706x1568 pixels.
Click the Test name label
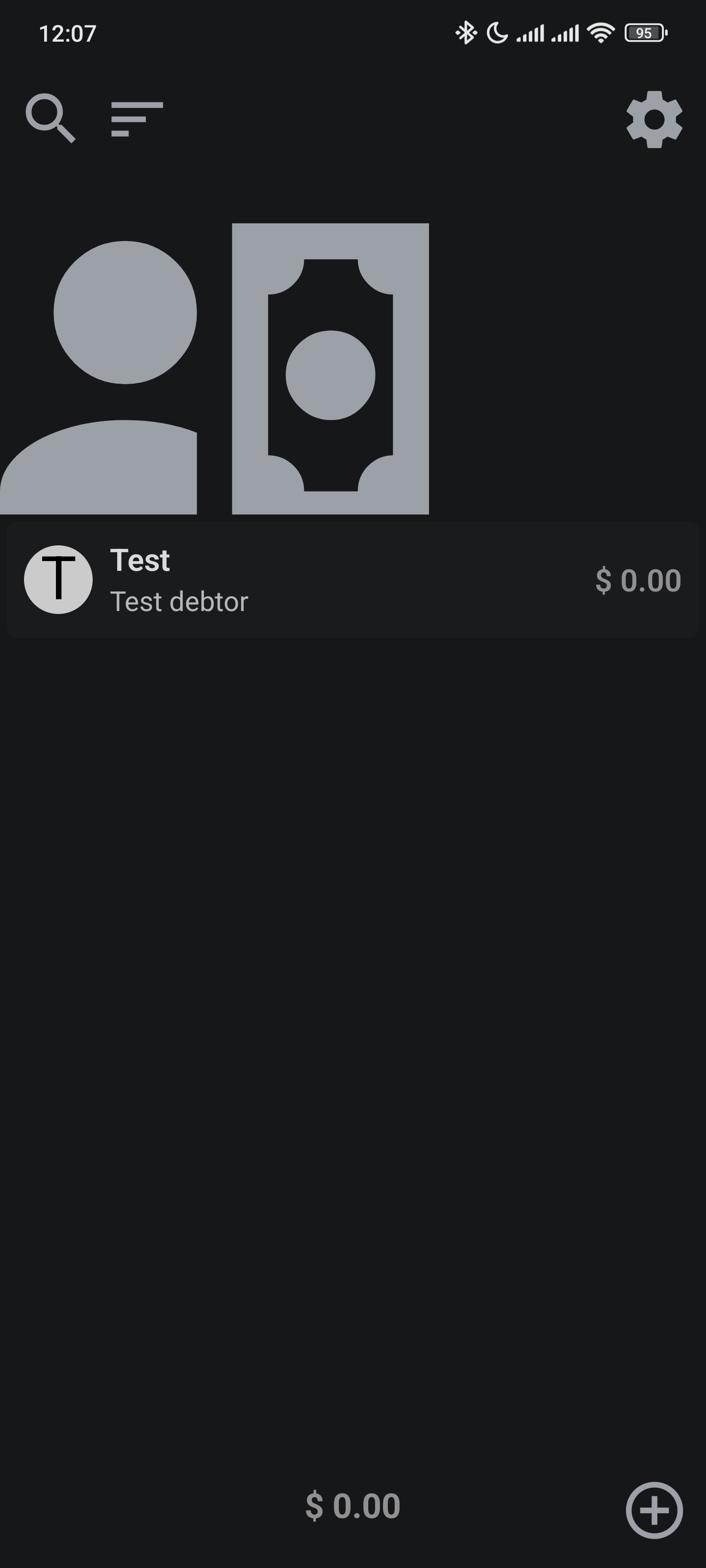[x=140, y=560]
